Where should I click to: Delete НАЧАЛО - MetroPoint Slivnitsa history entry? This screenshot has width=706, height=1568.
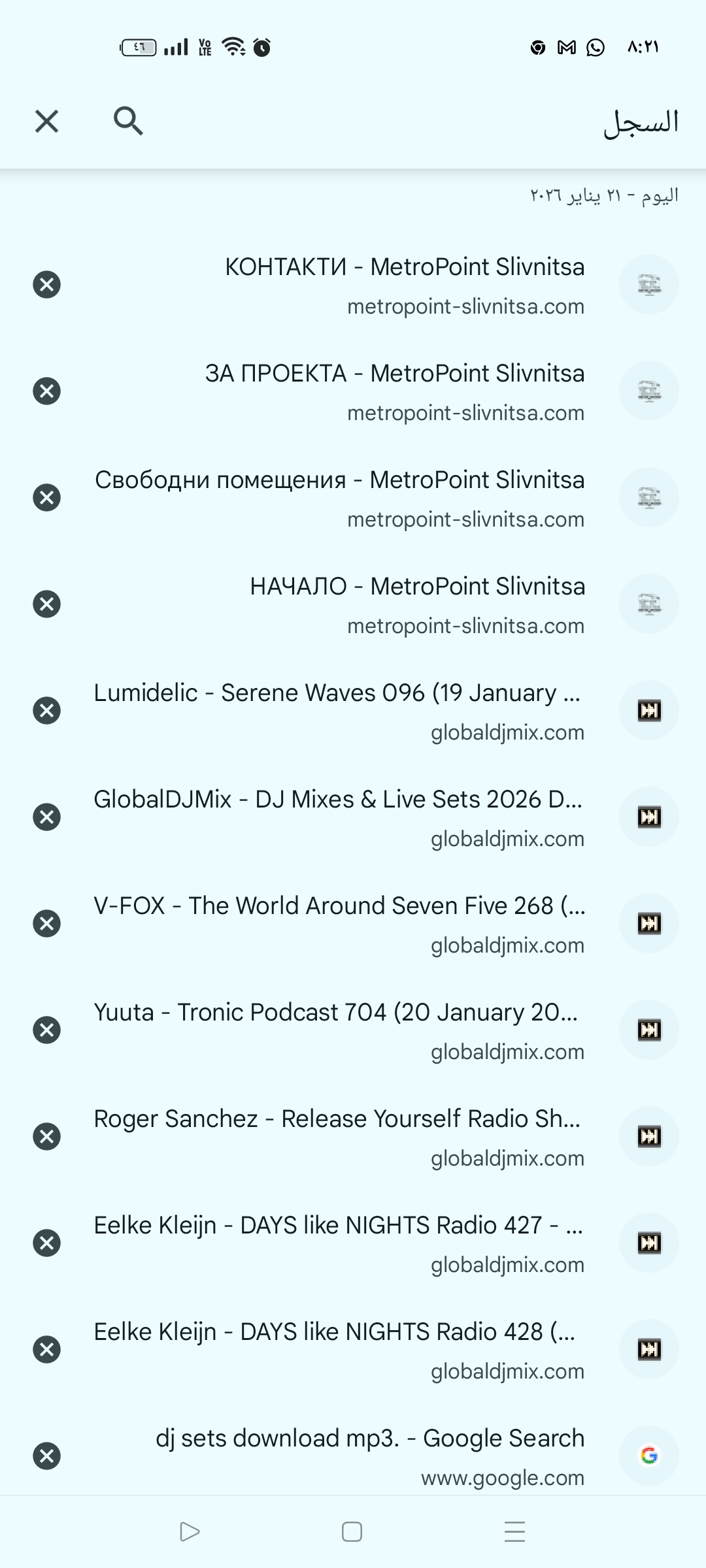46,604
